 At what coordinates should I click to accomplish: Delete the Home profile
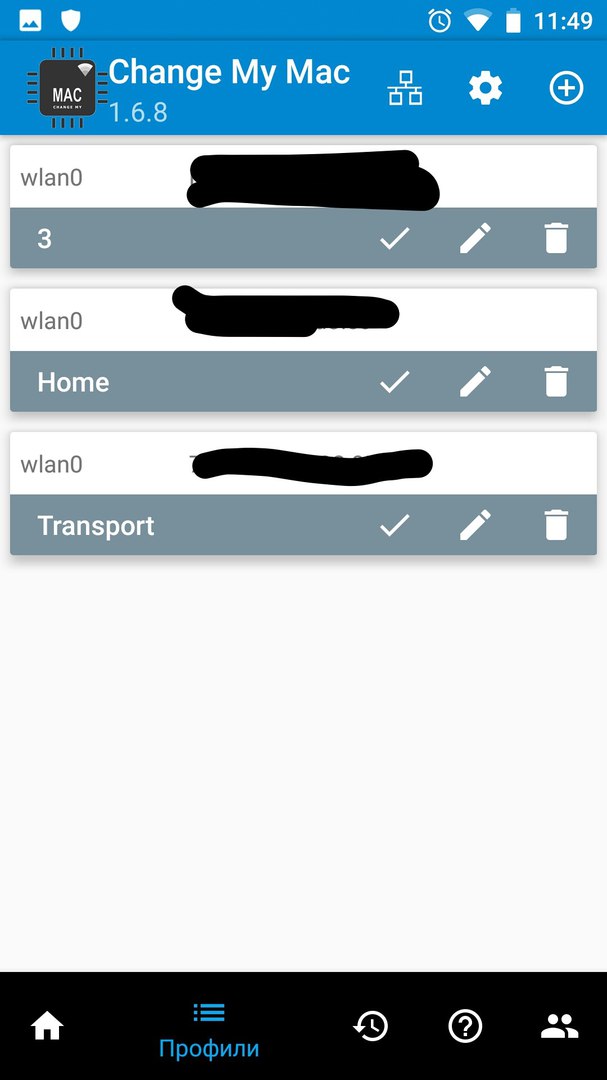(556, 381)
